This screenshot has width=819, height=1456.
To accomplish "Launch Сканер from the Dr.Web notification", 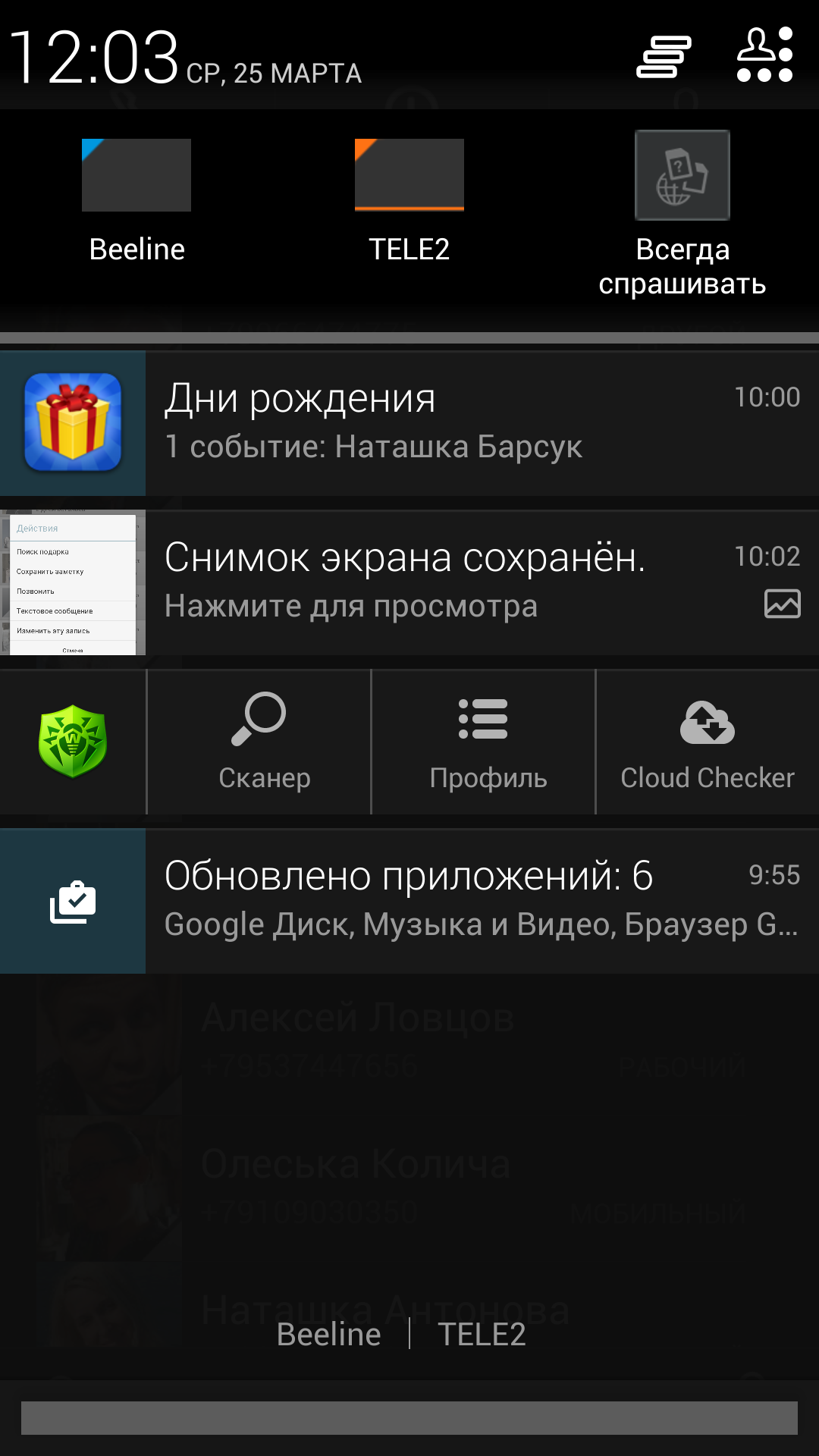I will (x=259, y=742).
